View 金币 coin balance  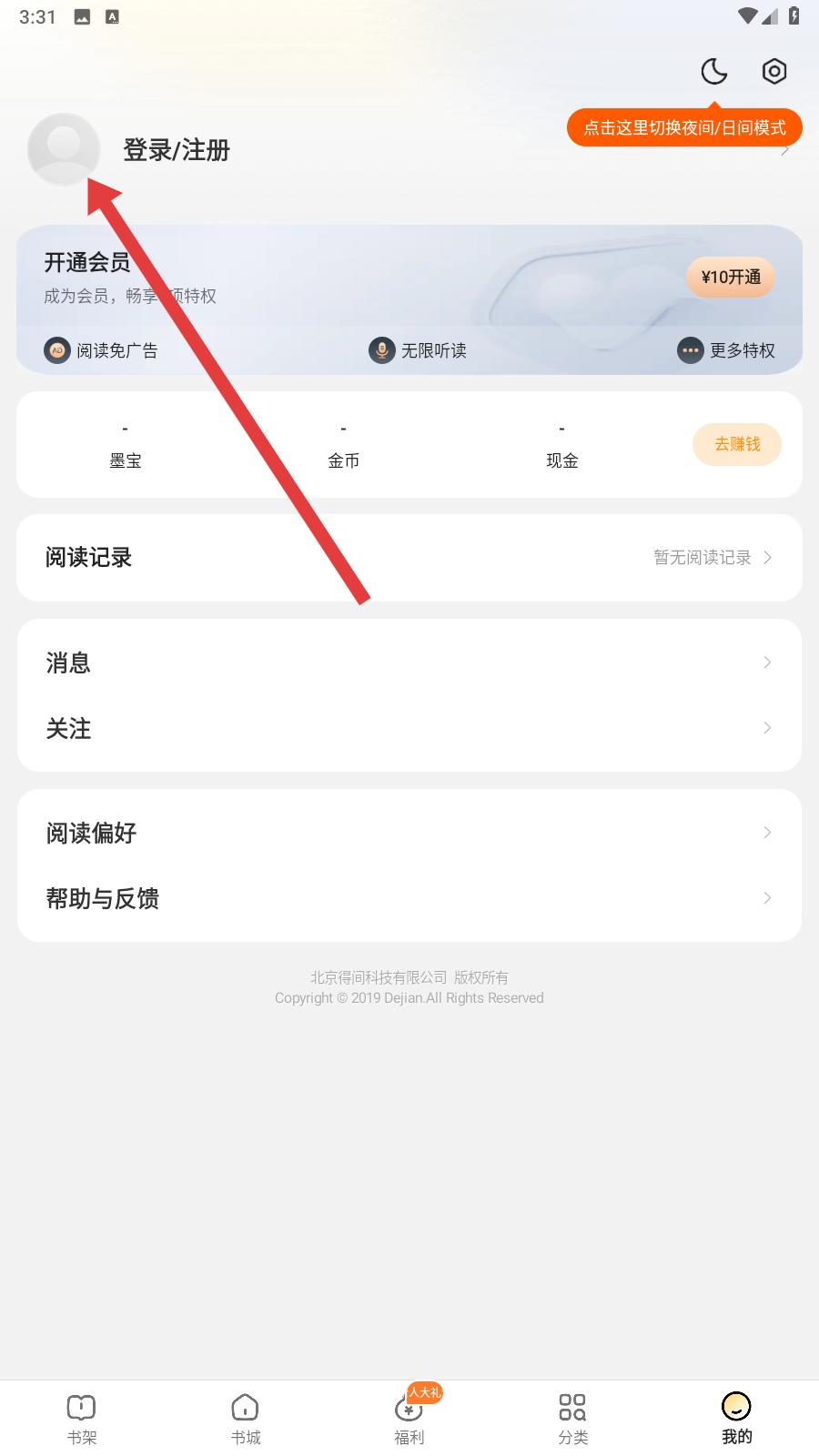[x=344, y=446]
